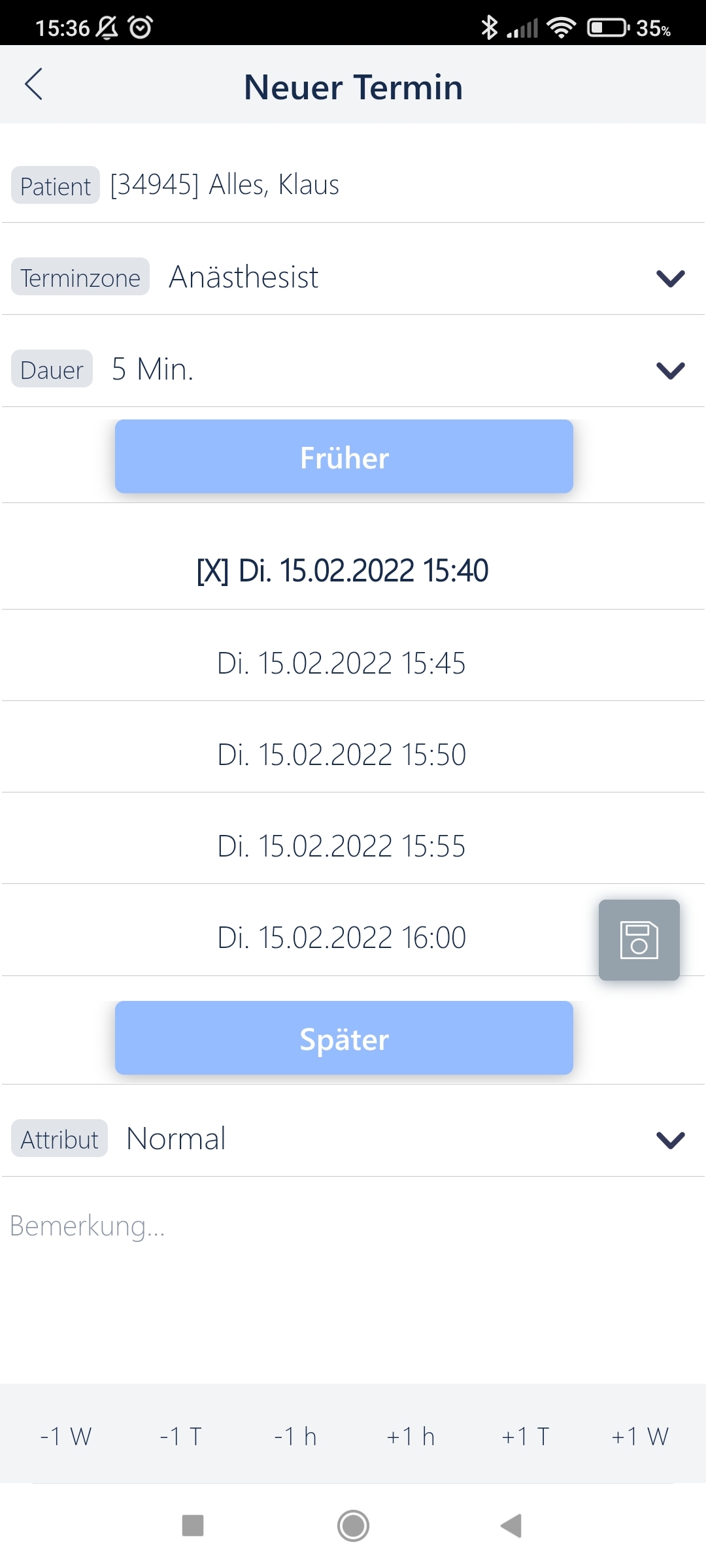Open the Dauer duration dropdown

coord(670,370)
